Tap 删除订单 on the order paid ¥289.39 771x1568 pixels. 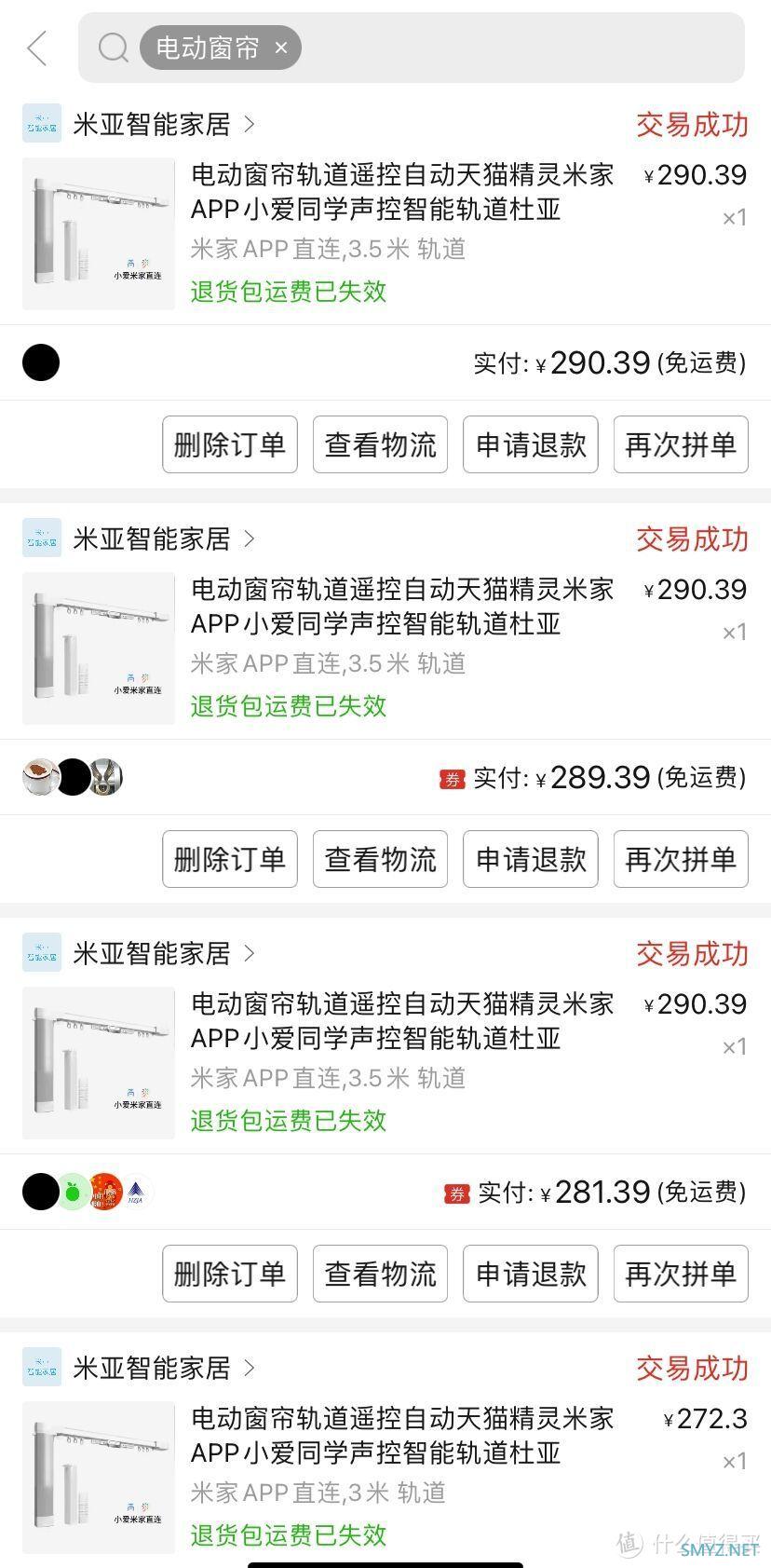pos(230,859)
